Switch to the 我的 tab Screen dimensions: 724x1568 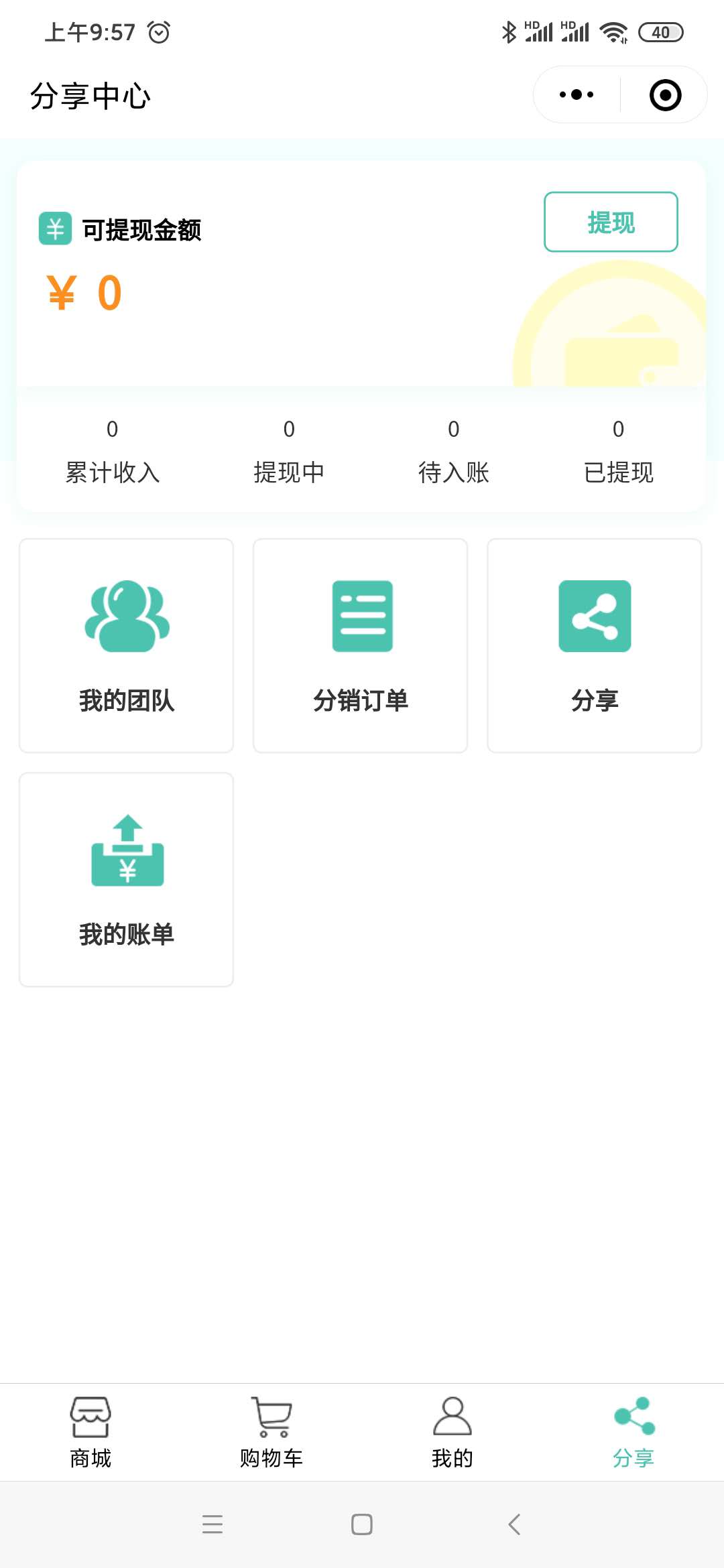coord(452,1433)
